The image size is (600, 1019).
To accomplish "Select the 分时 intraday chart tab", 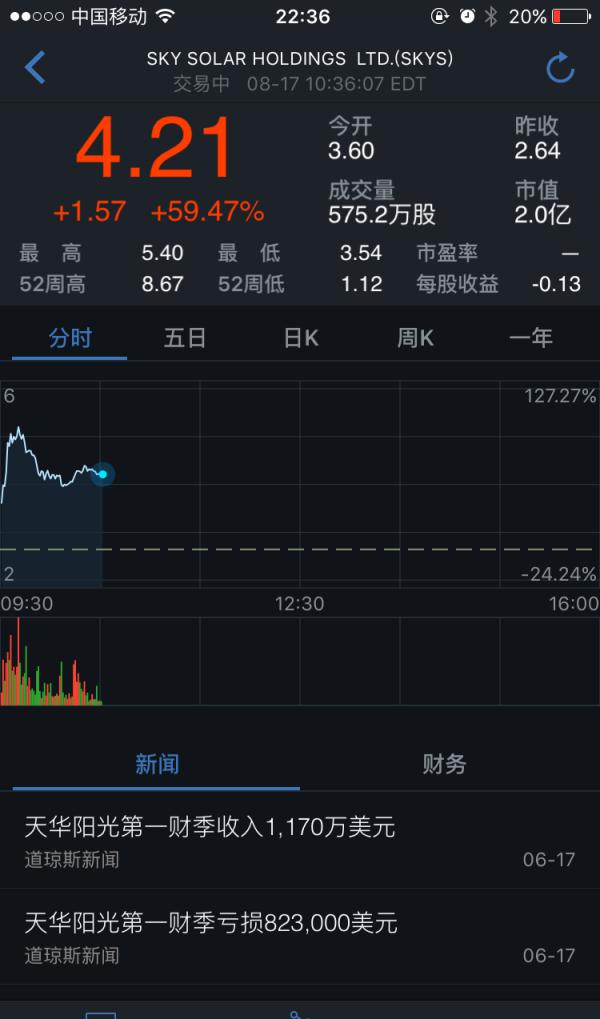I will coord(70,338).
